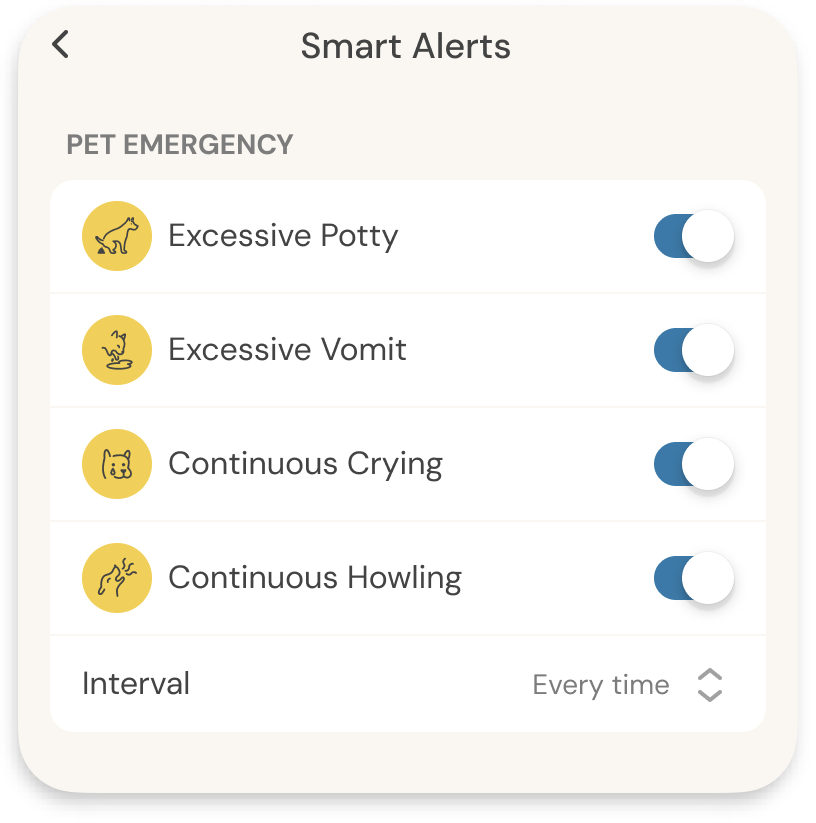Switch off the Continuous Howling alert
The width and height of the screenshot is (816, 823).
tap(693, 579)
